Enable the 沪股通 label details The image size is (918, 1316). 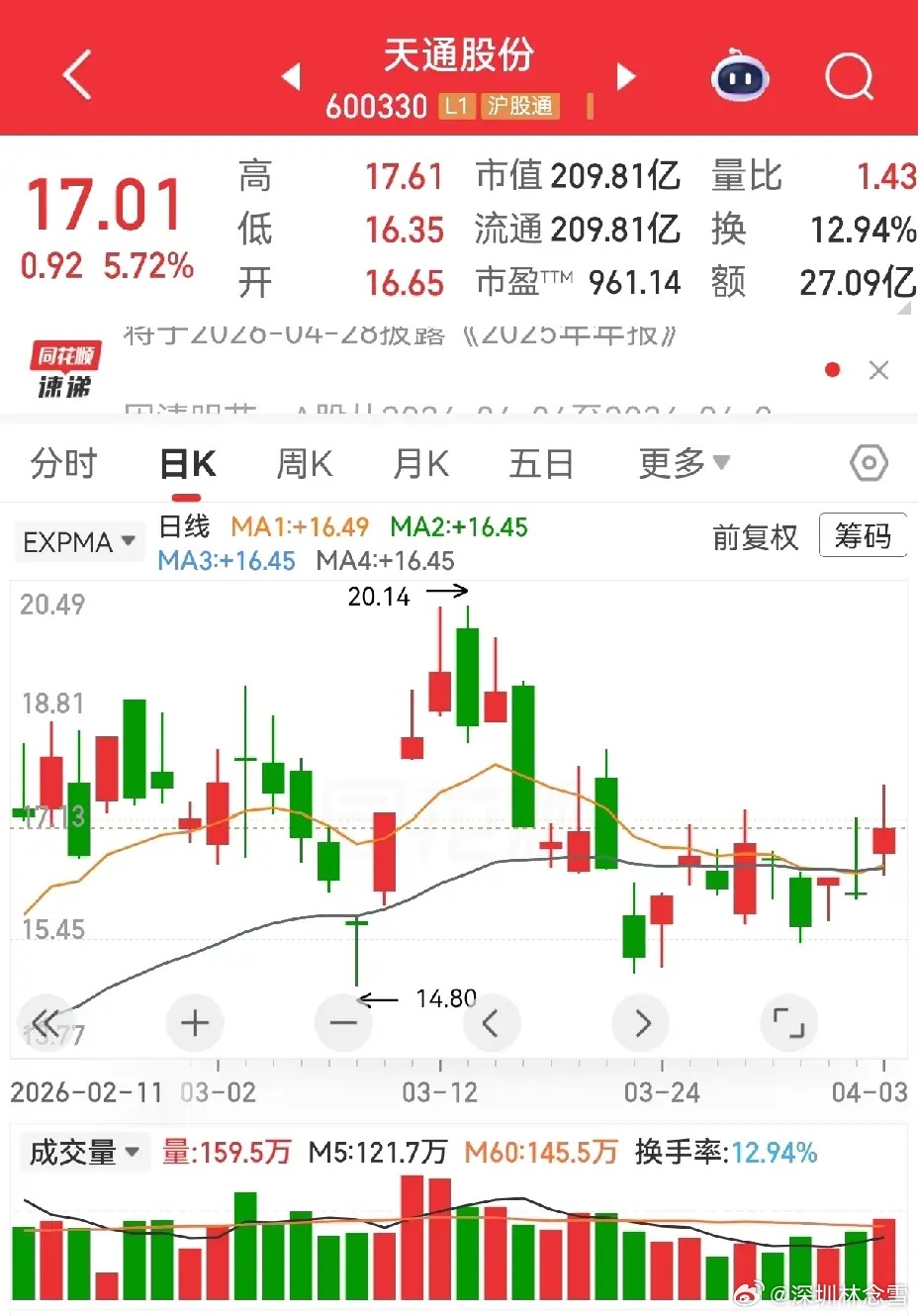(521, 106)
